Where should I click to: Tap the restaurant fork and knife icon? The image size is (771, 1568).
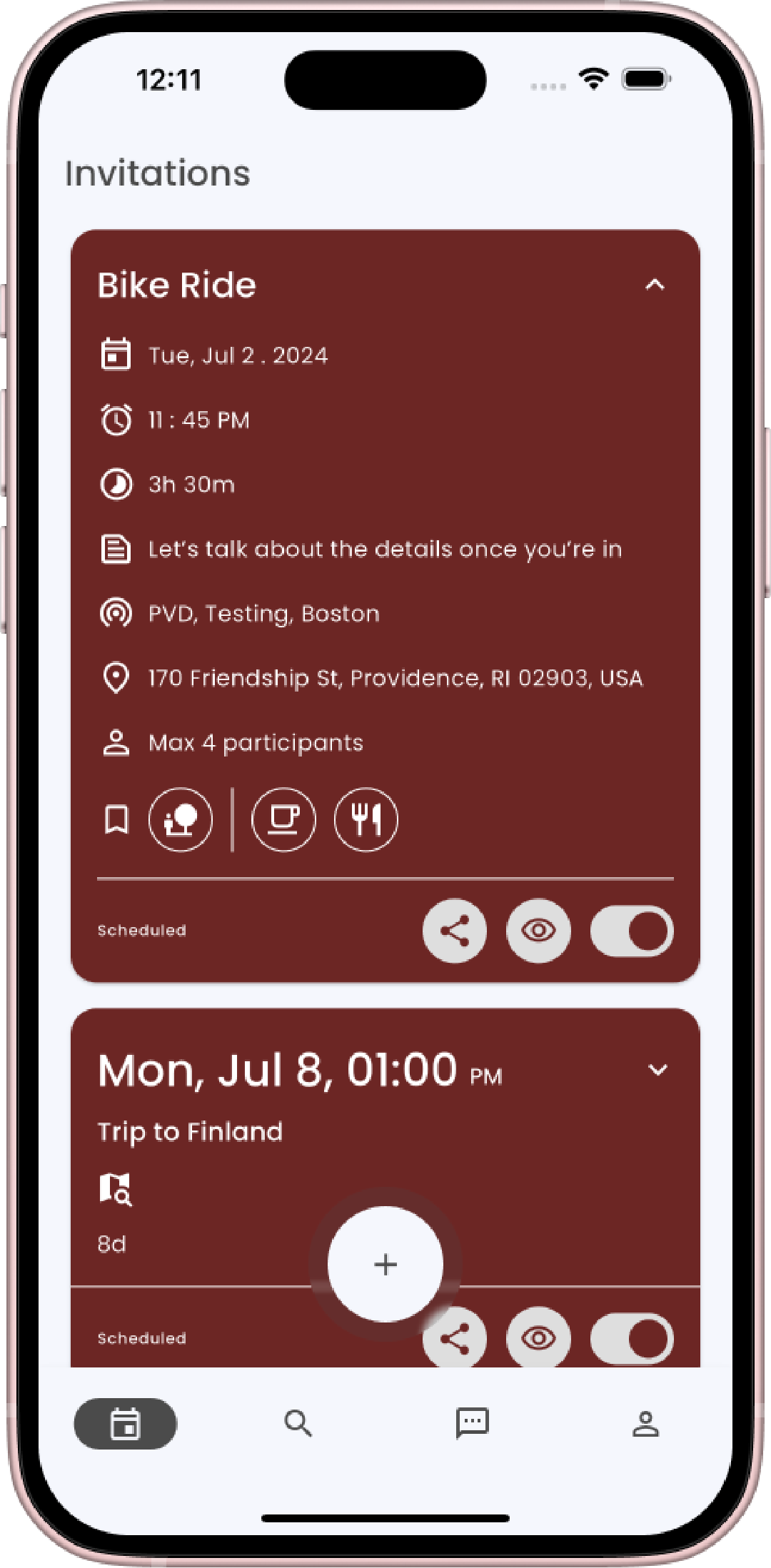pyautogui.click(x=366, y=819)
